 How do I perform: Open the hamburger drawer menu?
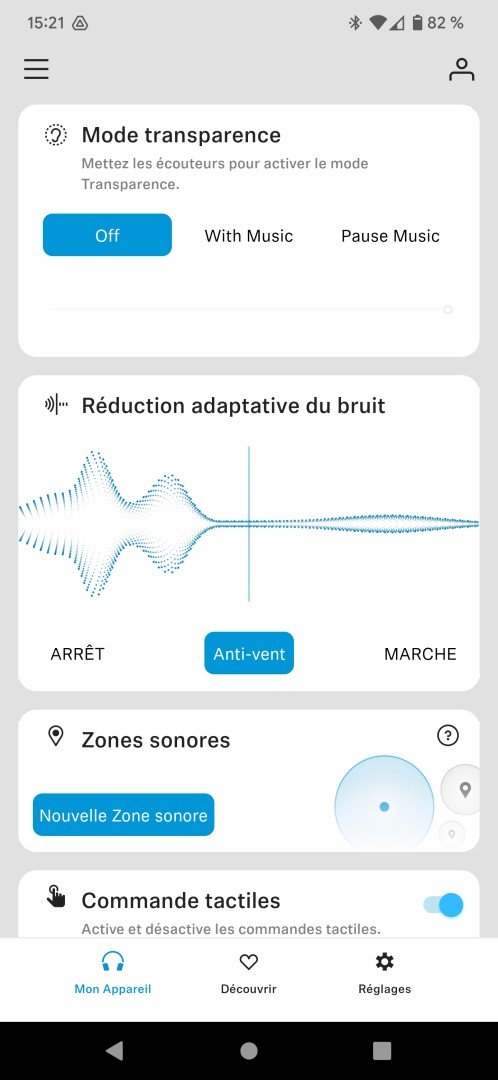(x=37, y=69)
